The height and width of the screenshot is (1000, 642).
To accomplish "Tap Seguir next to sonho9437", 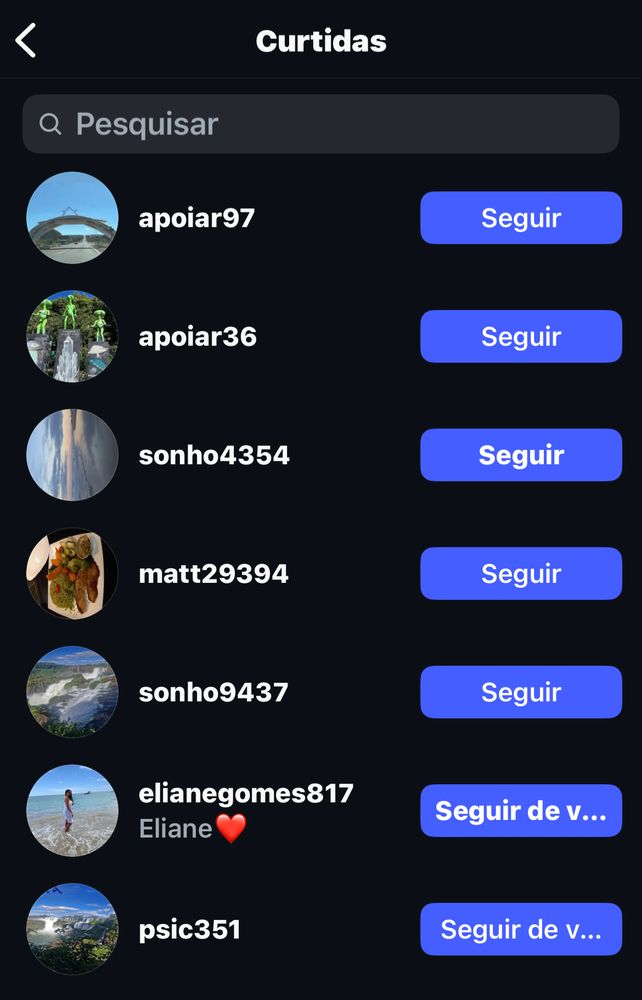I will [x=520, y=692].
